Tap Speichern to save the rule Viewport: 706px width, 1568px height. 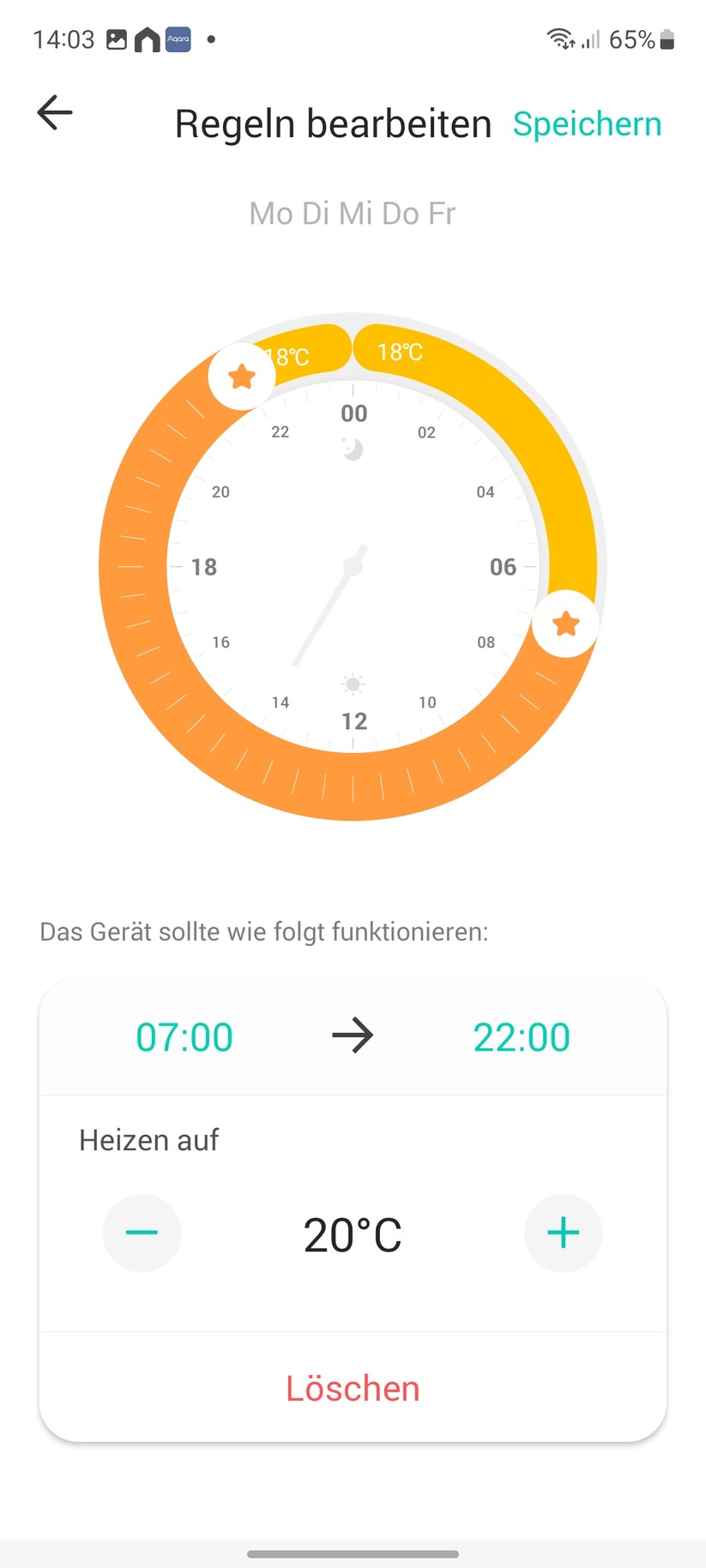click(587, 124)
